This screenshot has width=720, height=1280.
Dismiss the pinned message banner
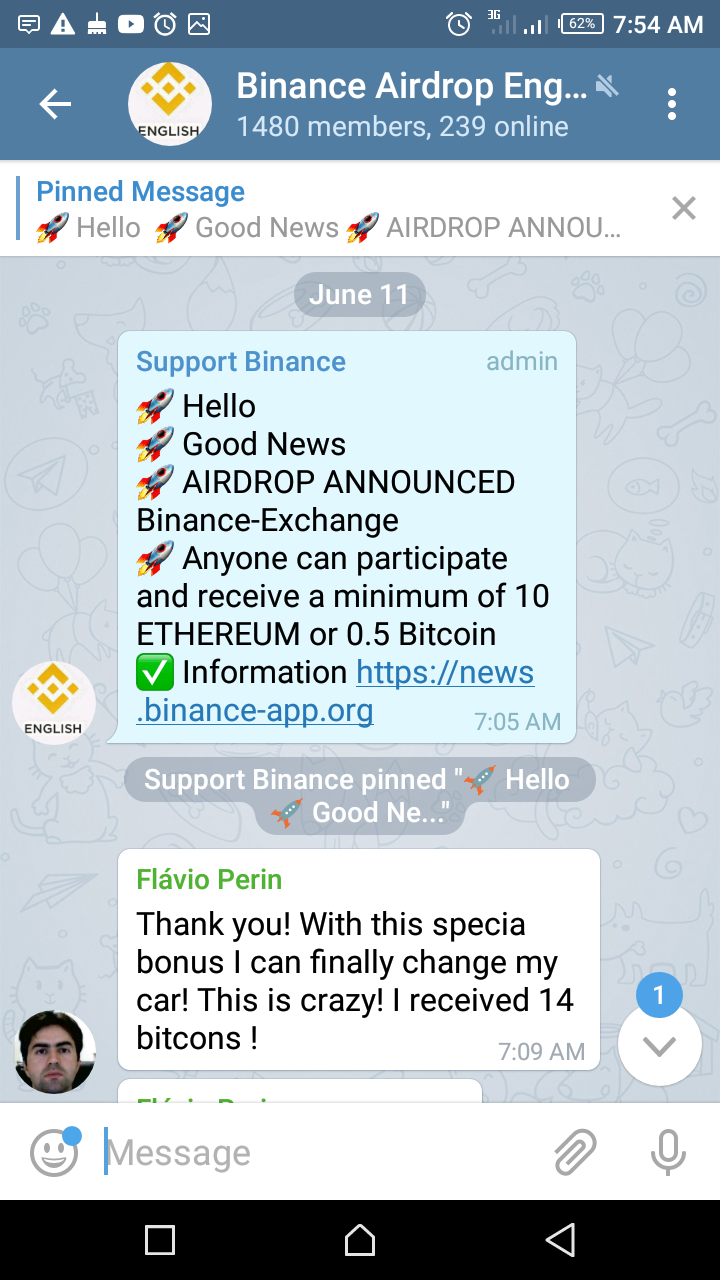[x=683, y=208]
